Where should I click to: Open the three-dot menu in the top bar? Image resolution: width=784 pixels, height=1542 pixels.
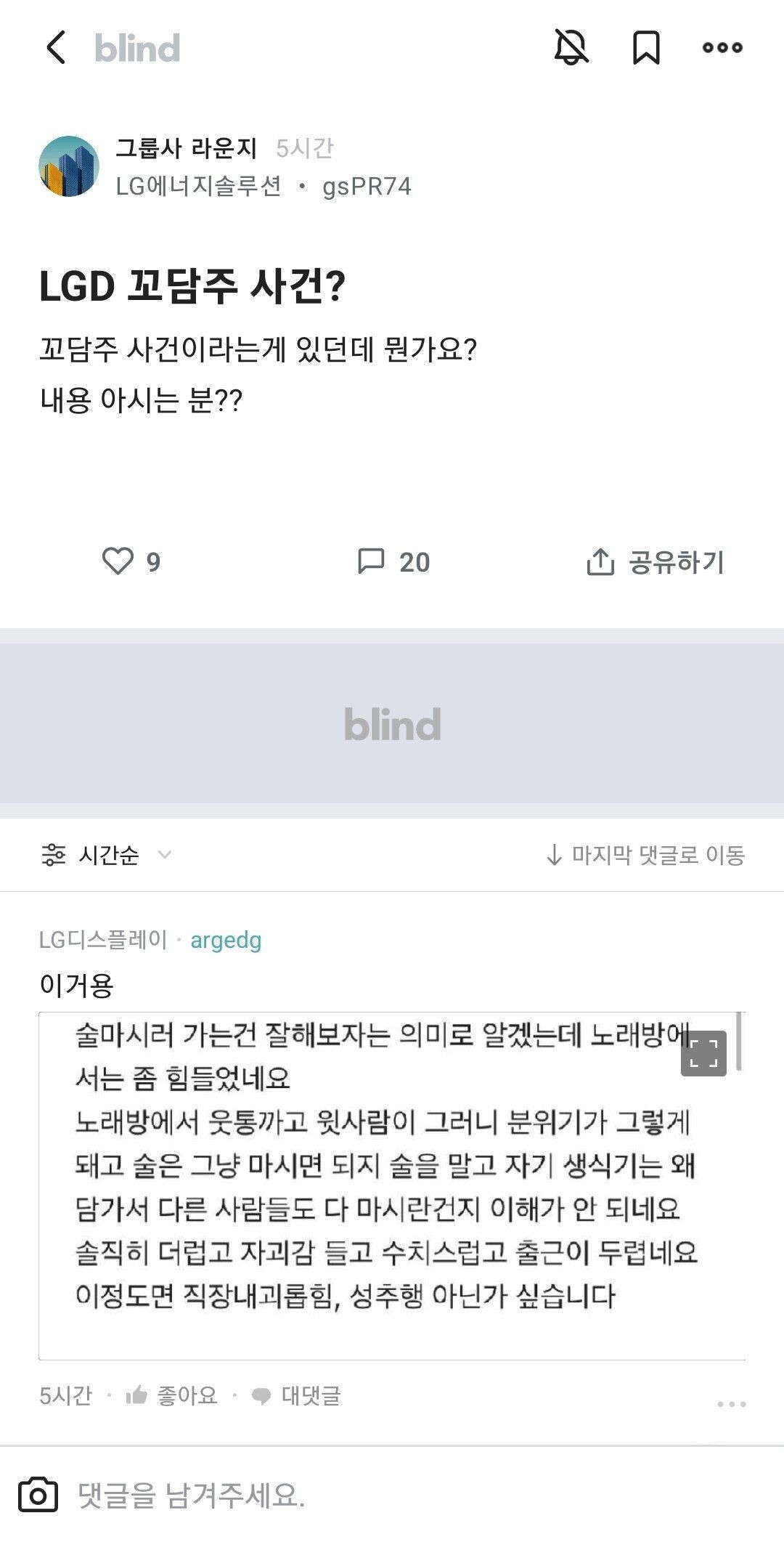click(722, 48)
